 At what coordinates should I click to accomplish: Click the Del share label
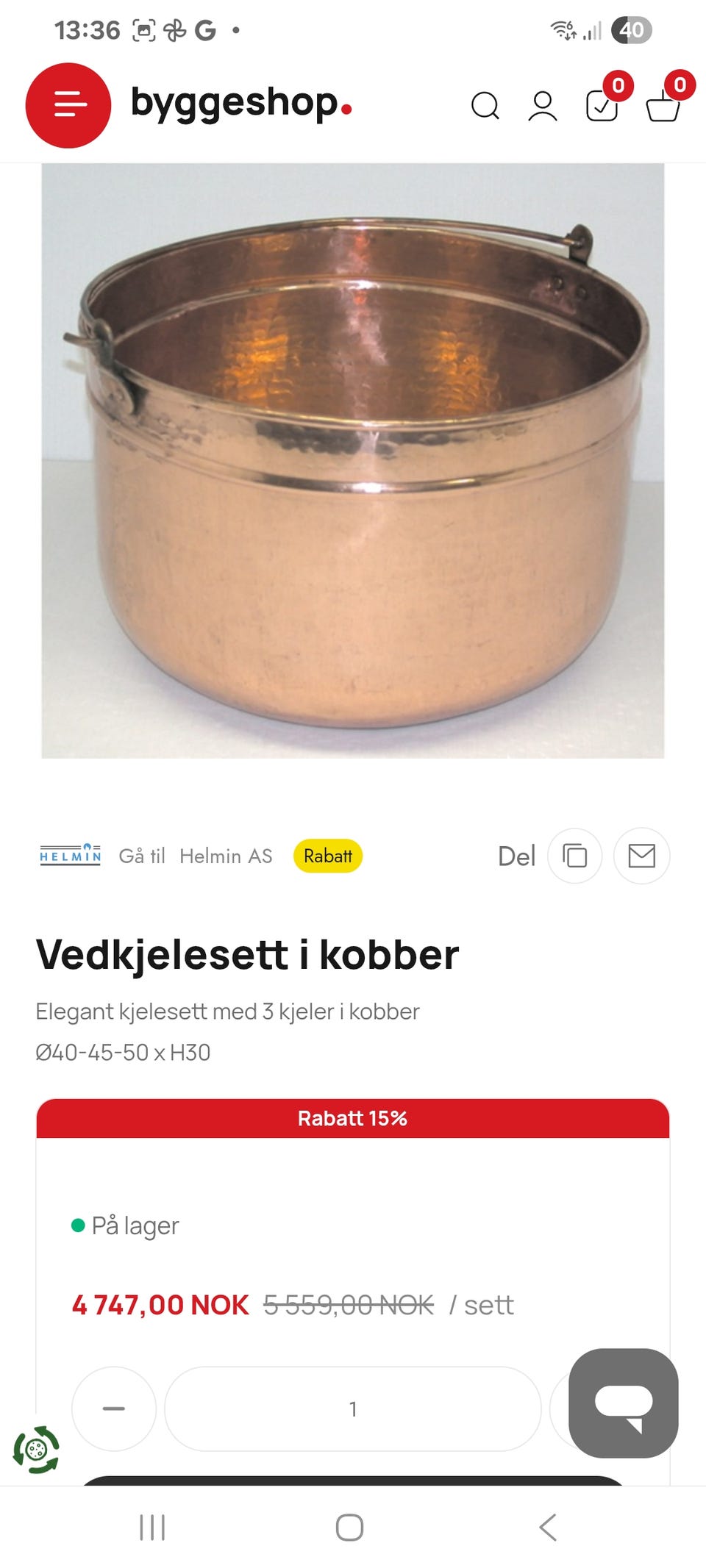516,856
